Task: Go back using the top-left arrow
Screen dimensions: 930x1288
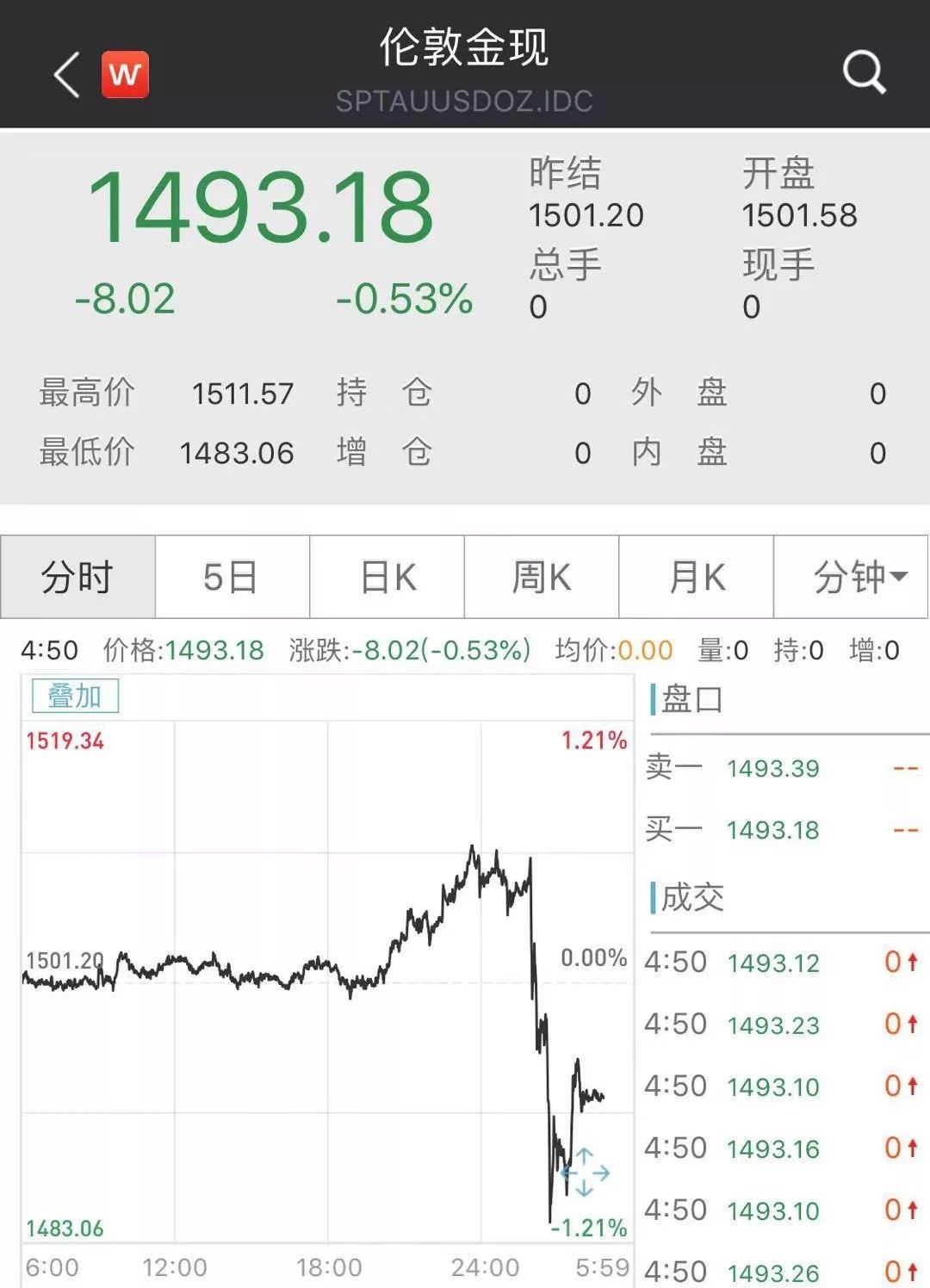Action: click(67, 74)
